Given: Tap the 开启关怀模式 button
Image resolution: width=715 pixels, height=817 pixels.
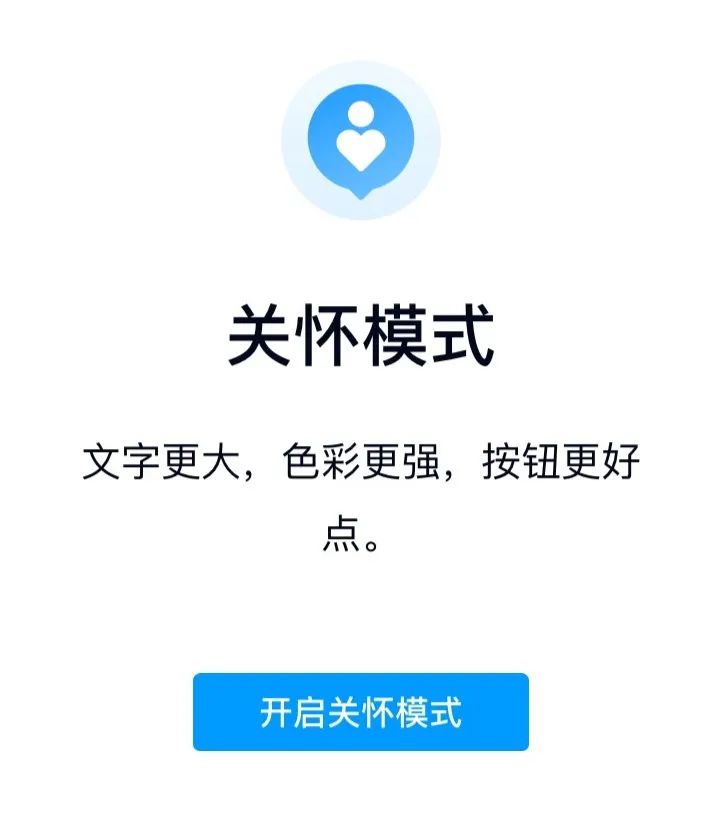Looking at the screenshot, I should click(x=360, y=712).
